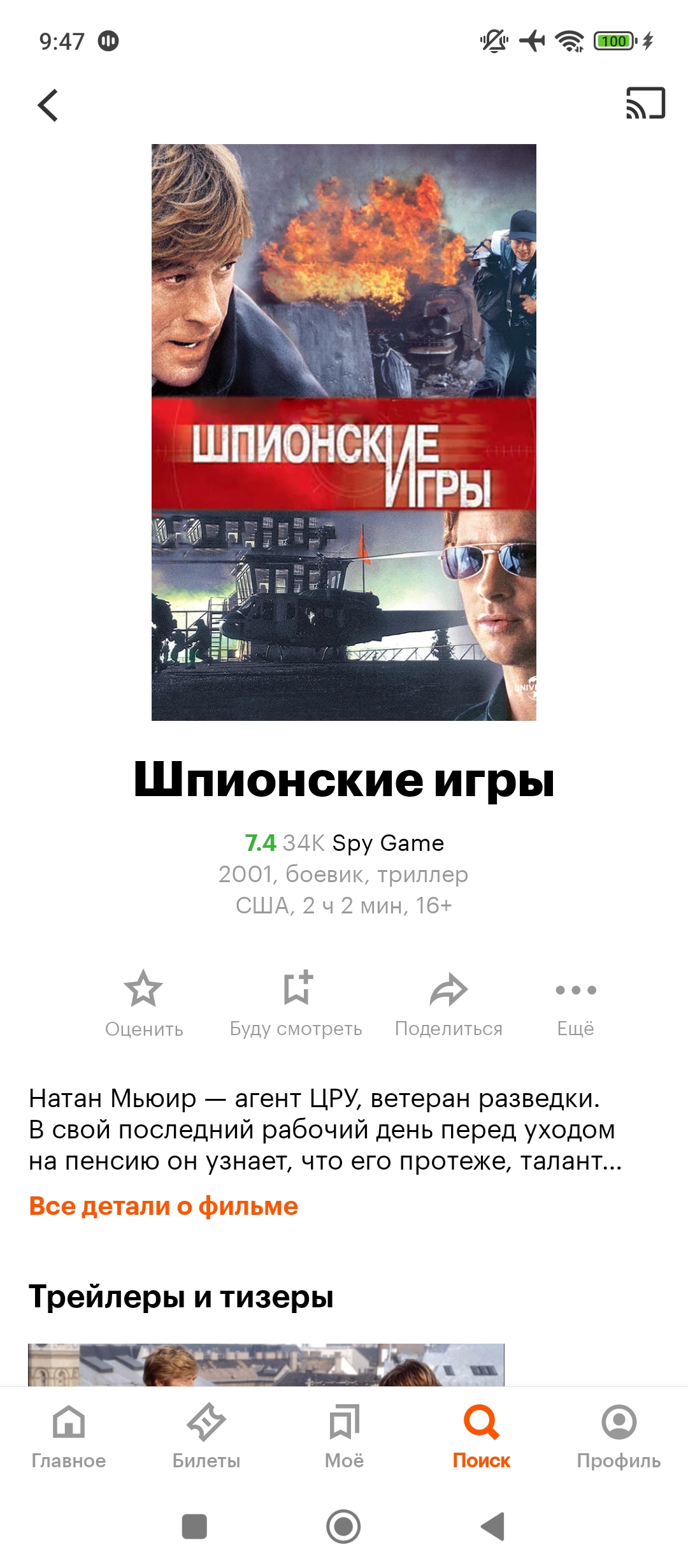Image resolution: width=688 pixels, height=1568 pixels.
Task: Share the film via Поделиться
Action: click(x=448, y=1004)
